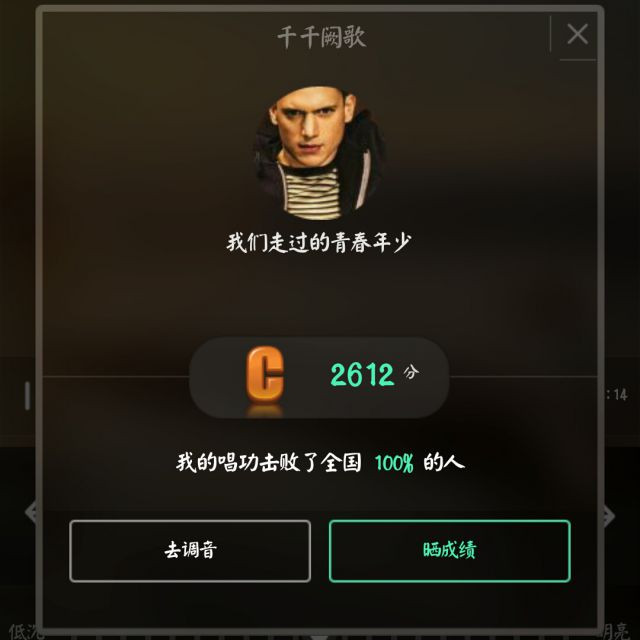Close the score result dialog
The height and width of the screenshot is (640, 640).
pyautogui.click(x=577, y=35)
